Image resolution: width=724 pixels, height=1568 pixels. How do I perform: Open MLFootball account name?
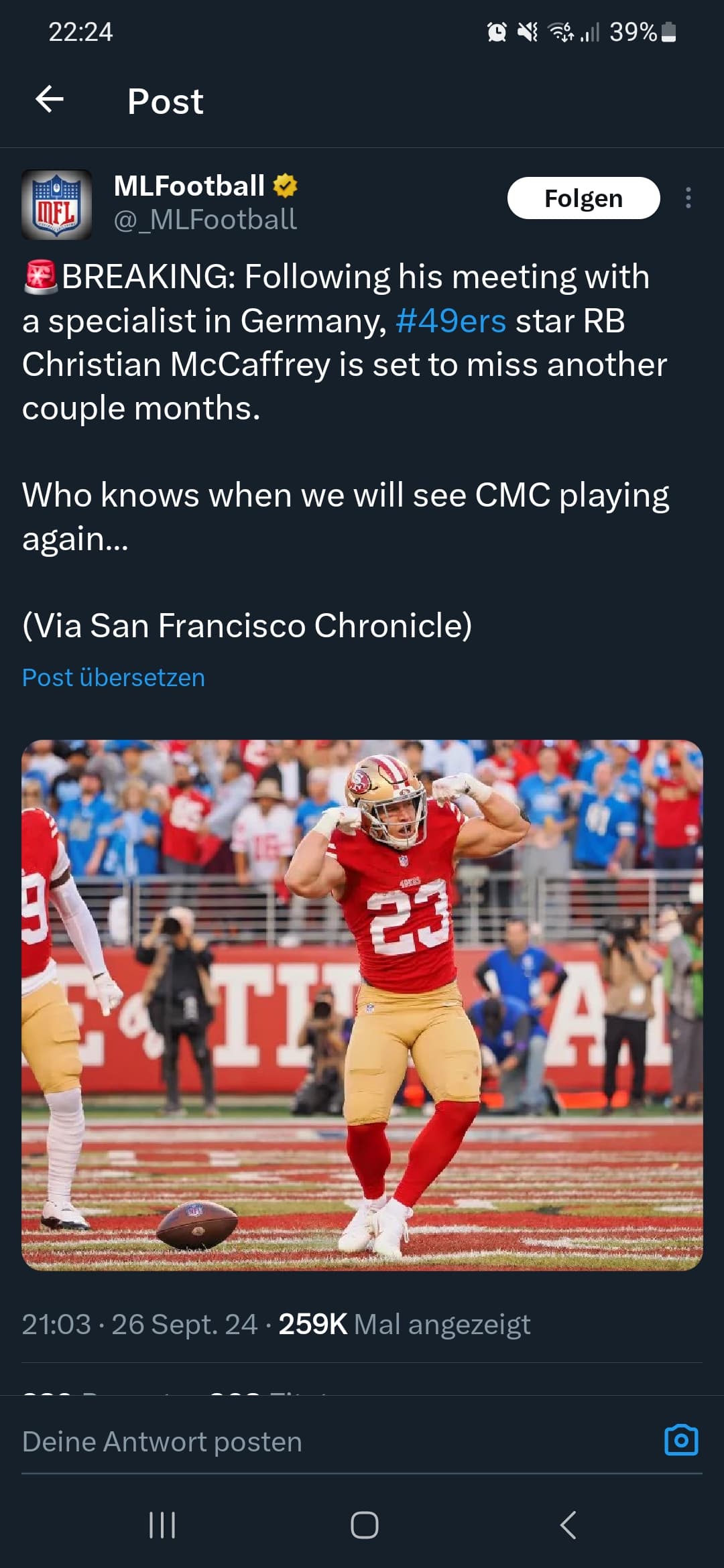point(190,186)
